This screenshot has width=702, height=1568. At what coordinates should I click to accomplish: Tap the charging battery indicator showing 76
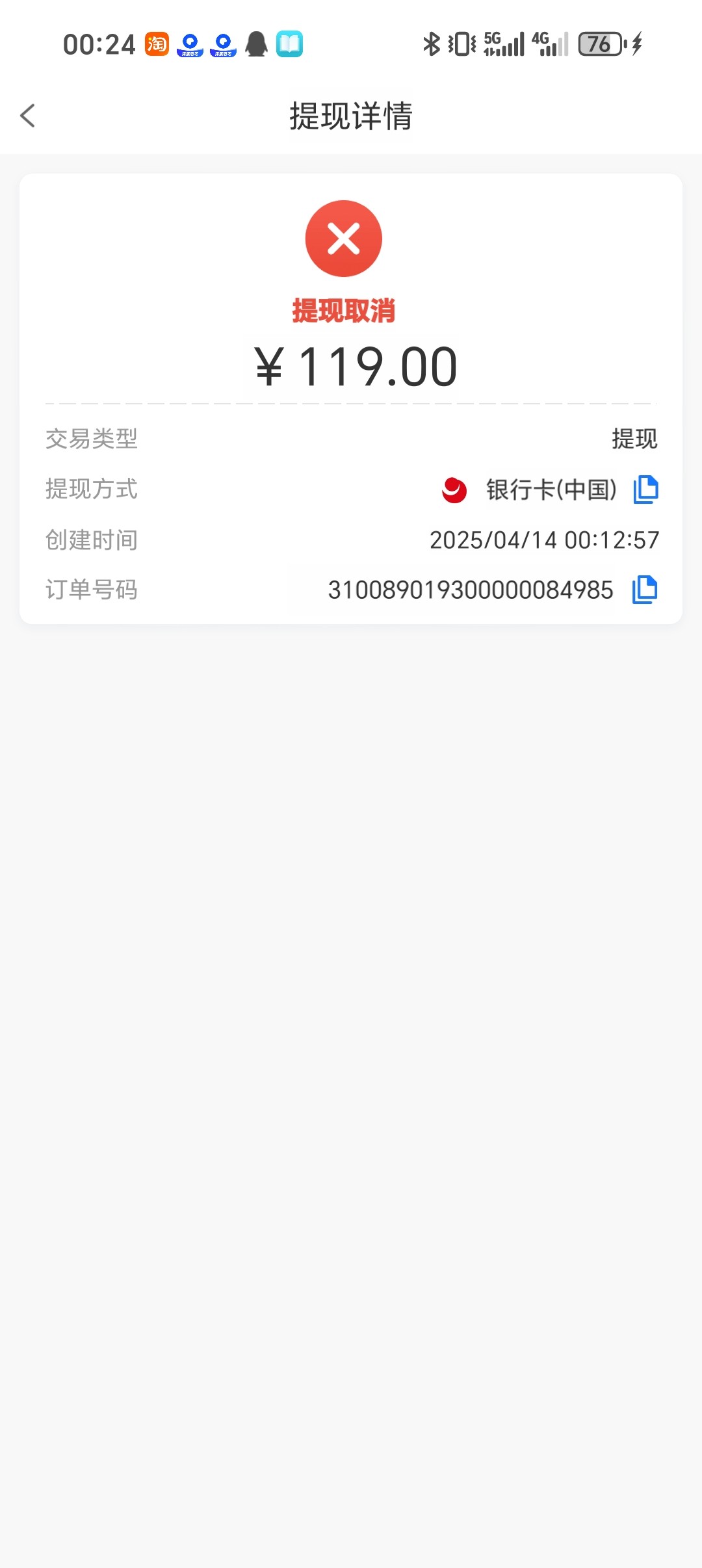(599, 44)
